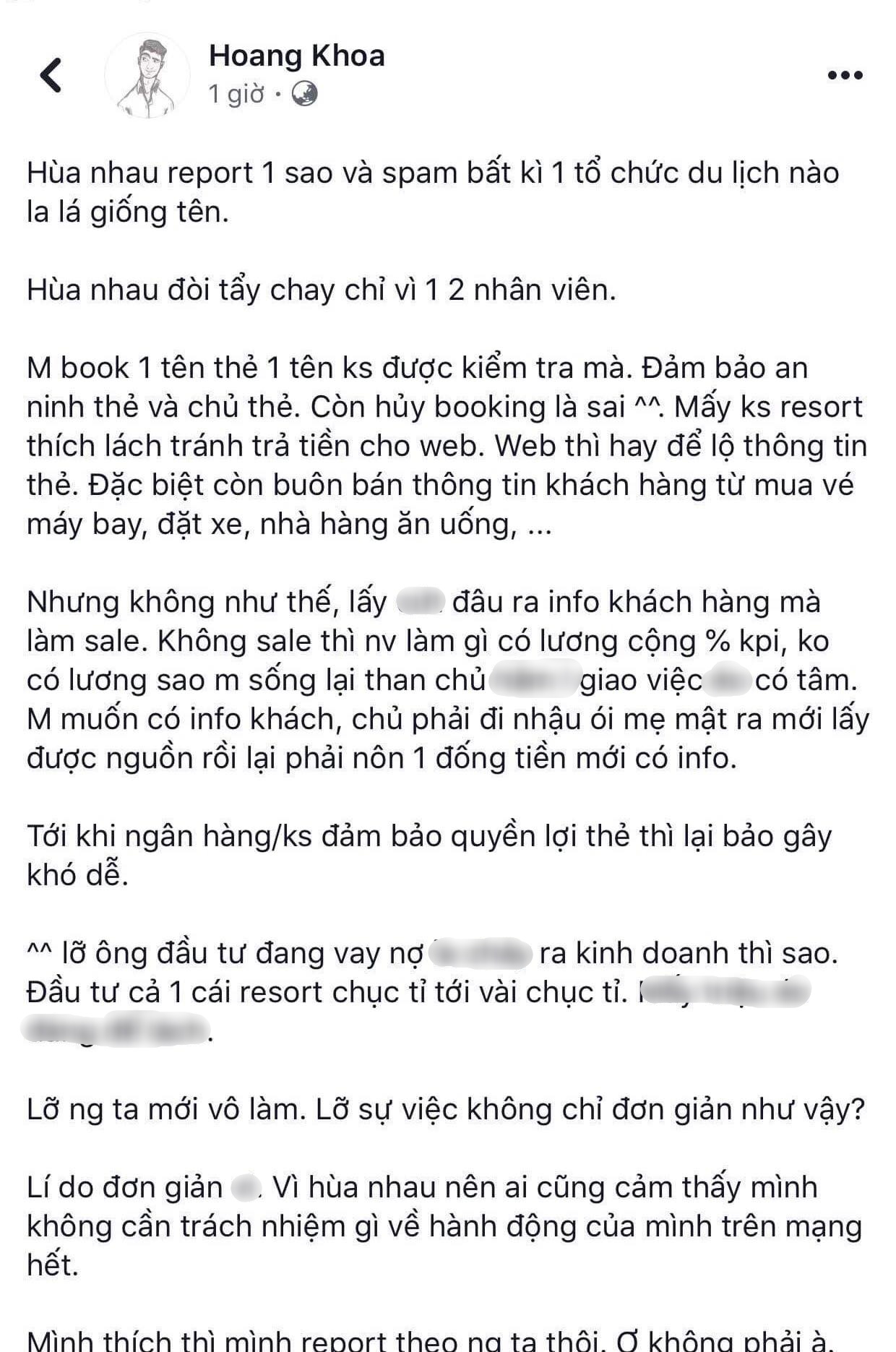Image resolution: width=896 pixels, height=1352 pixels.
Task: Tap the public audience globe icon
Action: pyautogui.click(x=304, y=94)
